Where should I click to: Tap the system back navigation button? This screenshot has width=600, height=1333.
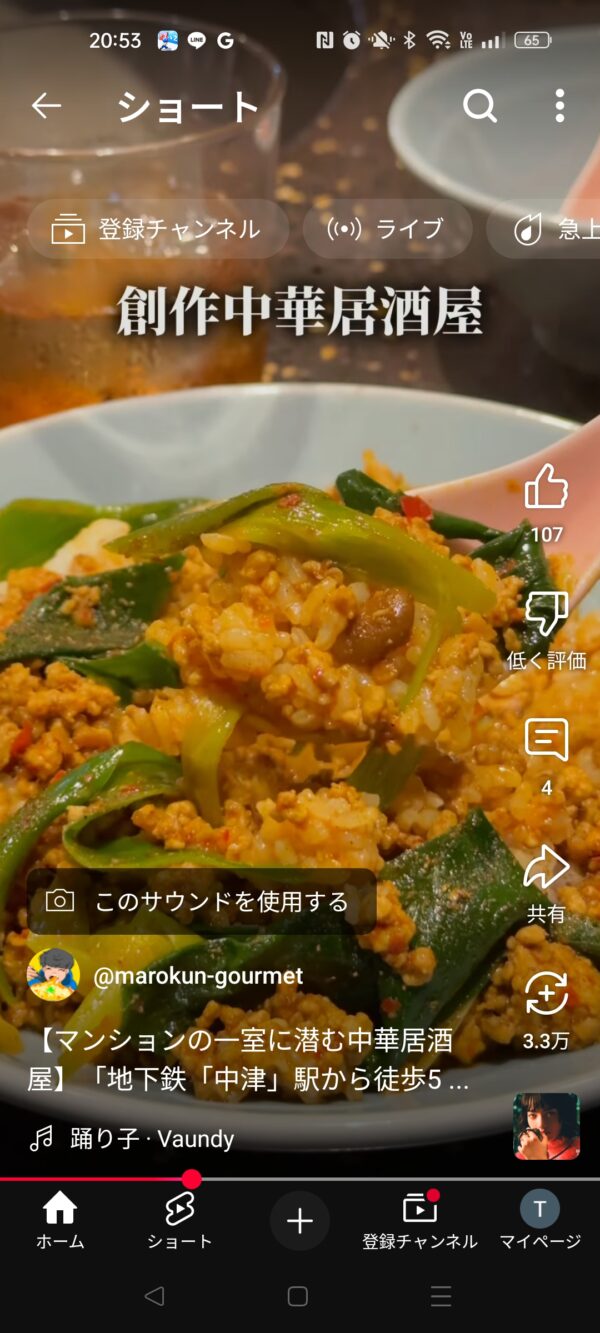[x=154, y=1296]
